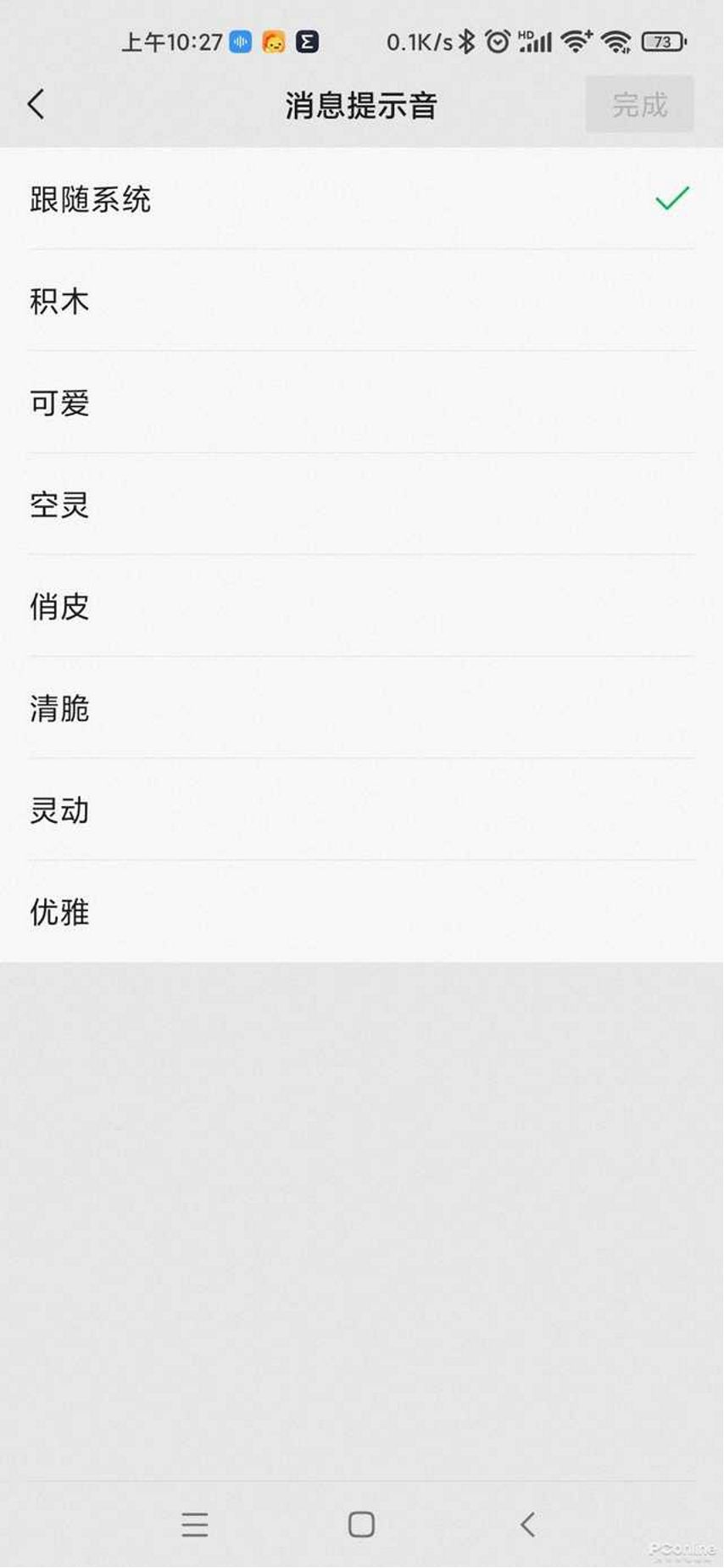Select the 清脆 sound option
The height and width of the screenshot is (1568, 724).
pos(362,708)
